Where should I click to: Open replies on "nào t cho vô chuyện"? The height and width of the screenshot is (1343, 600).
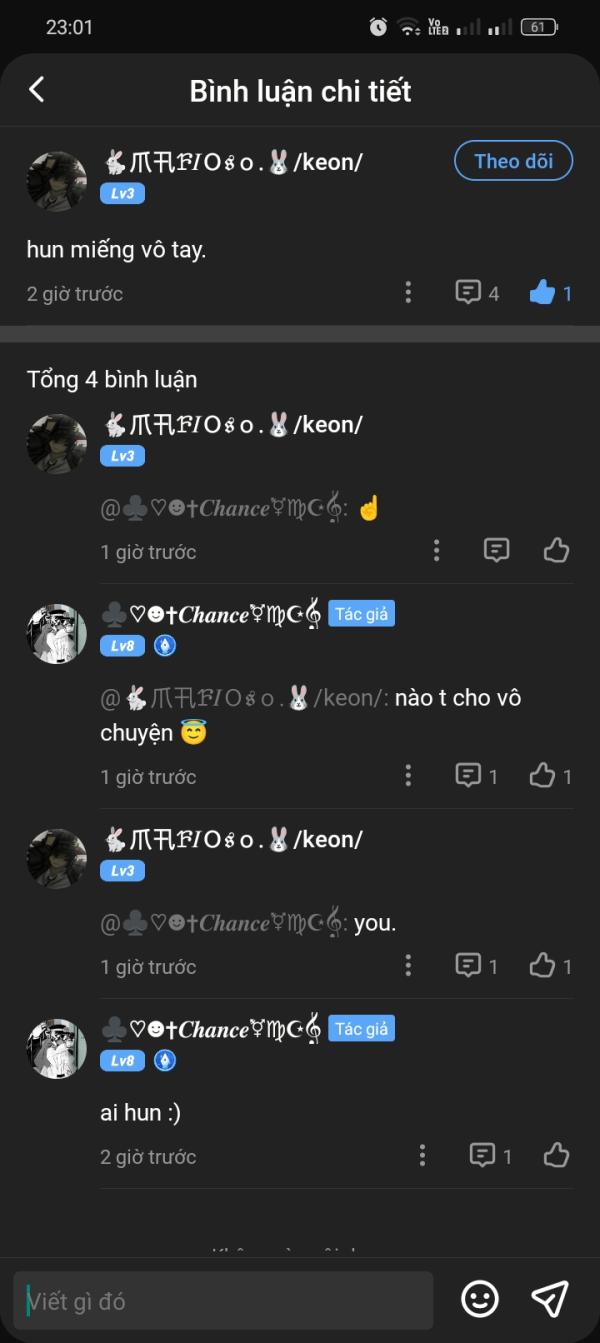468,775
